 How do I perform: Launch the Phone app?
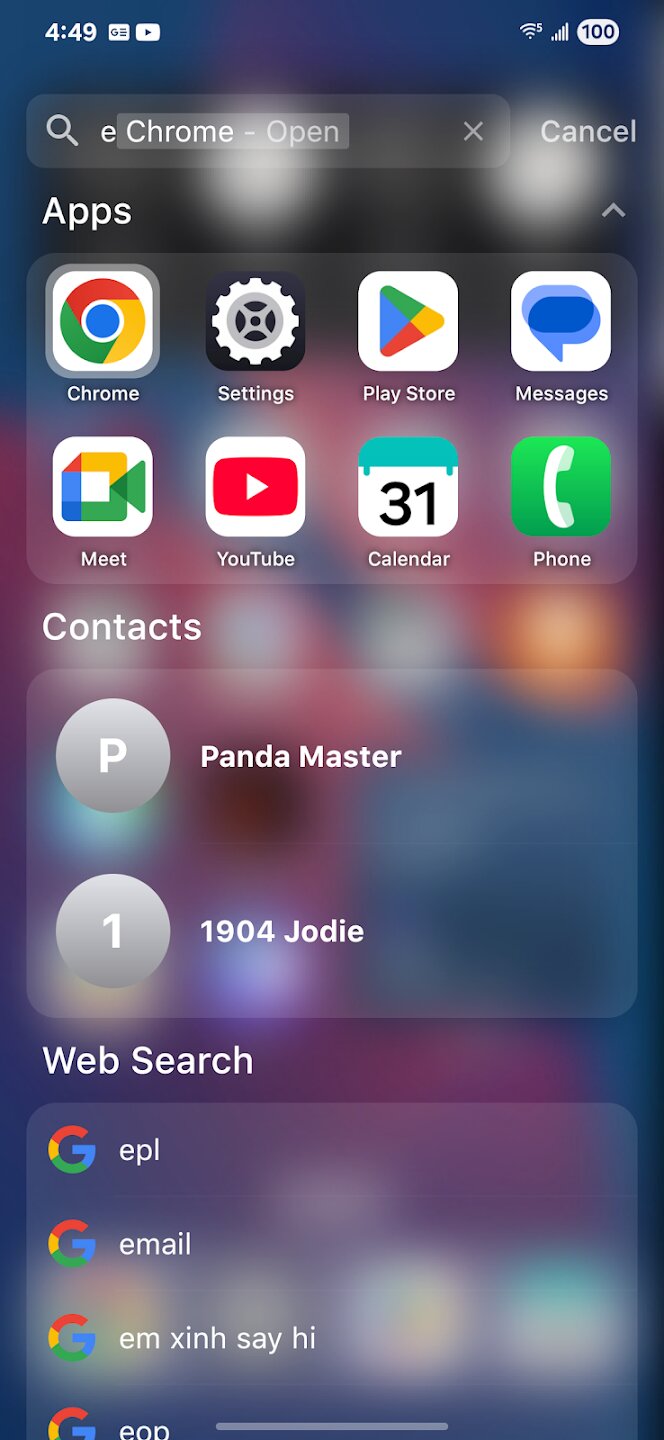[x=561, y=487]
